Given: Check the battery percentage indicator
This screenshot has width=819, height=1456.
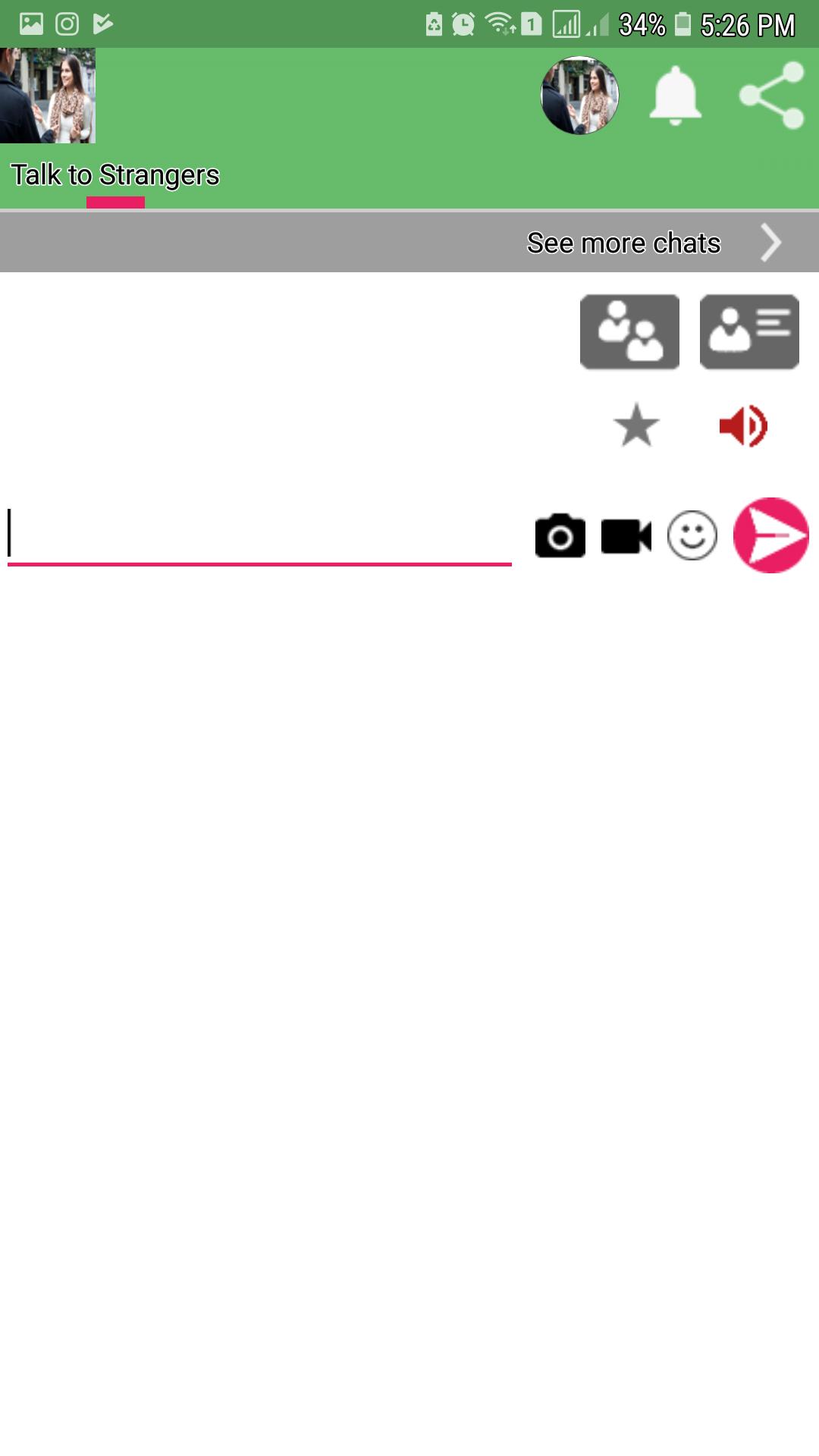Looking at the screenshot, I should coord(641,24).
